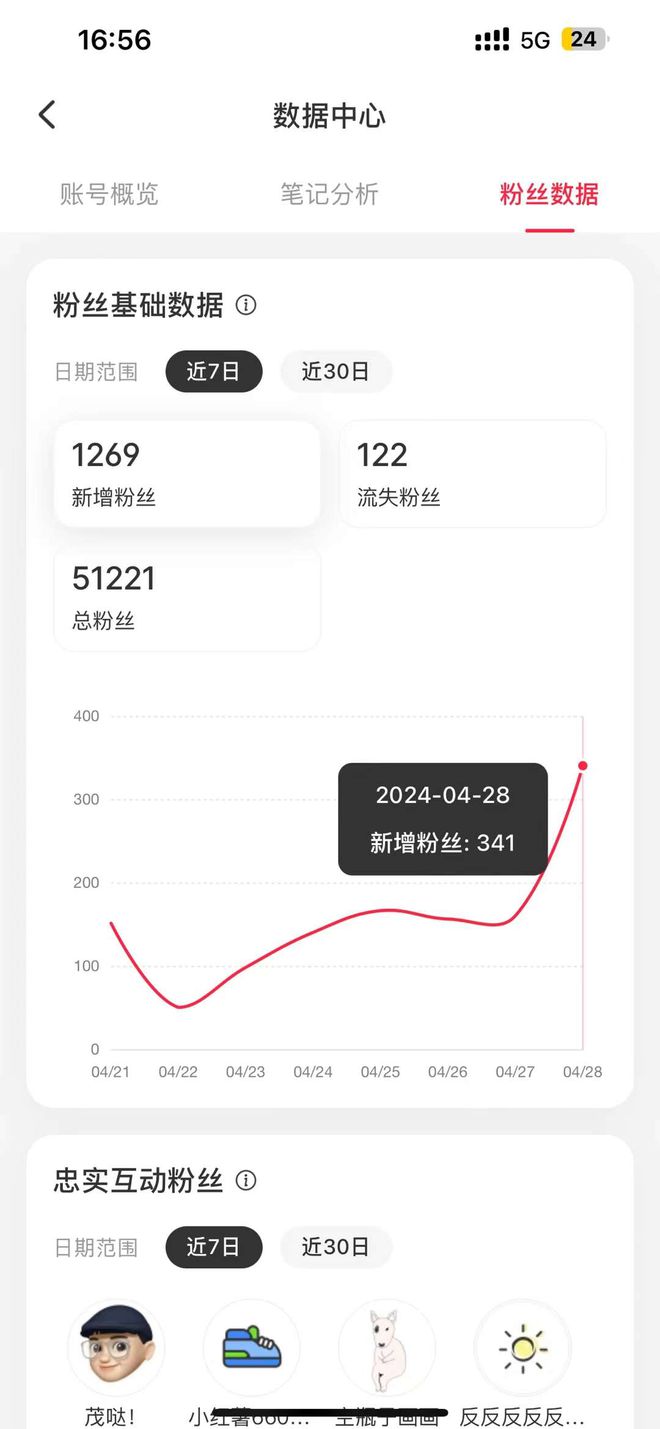The width and height of the screenshot is (660, 1429).
Task: Switch to the 账号概览 tab
Action: 109,194
